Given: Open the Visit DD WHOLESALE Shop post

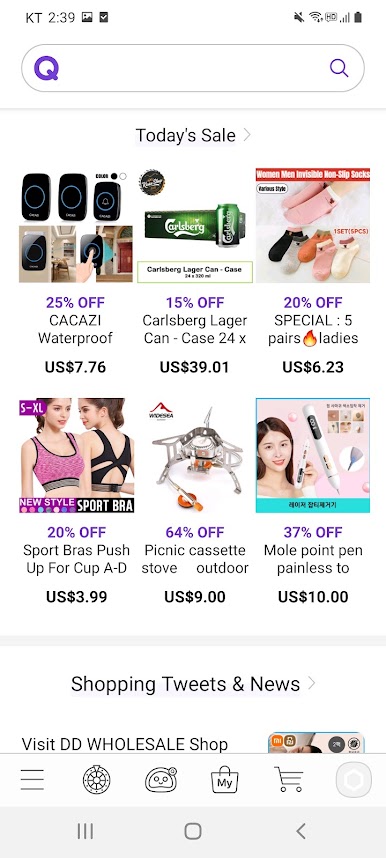Looking at the screenshot, I should (125, 744).
